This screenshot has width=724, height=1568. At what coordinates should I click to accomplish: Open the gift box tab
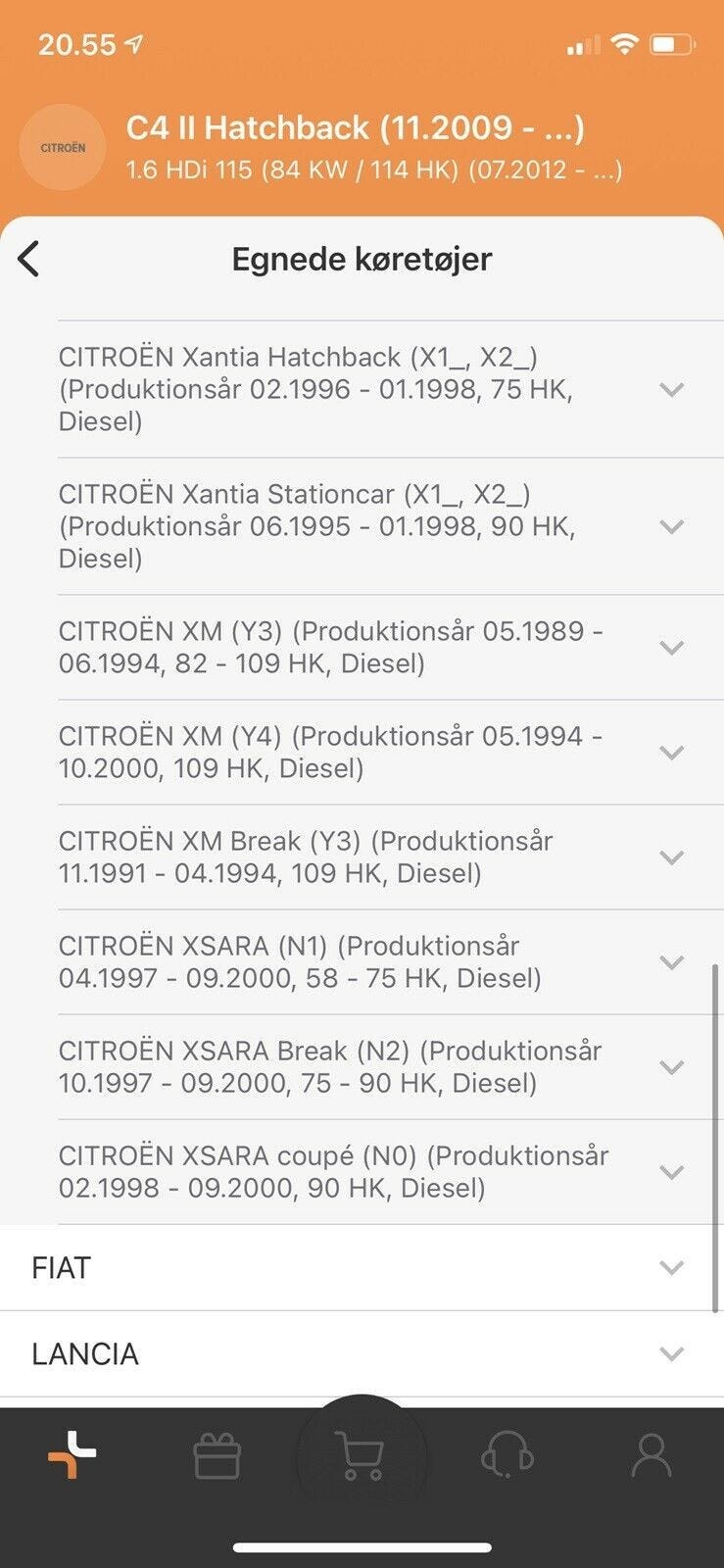pos(217,1456)
